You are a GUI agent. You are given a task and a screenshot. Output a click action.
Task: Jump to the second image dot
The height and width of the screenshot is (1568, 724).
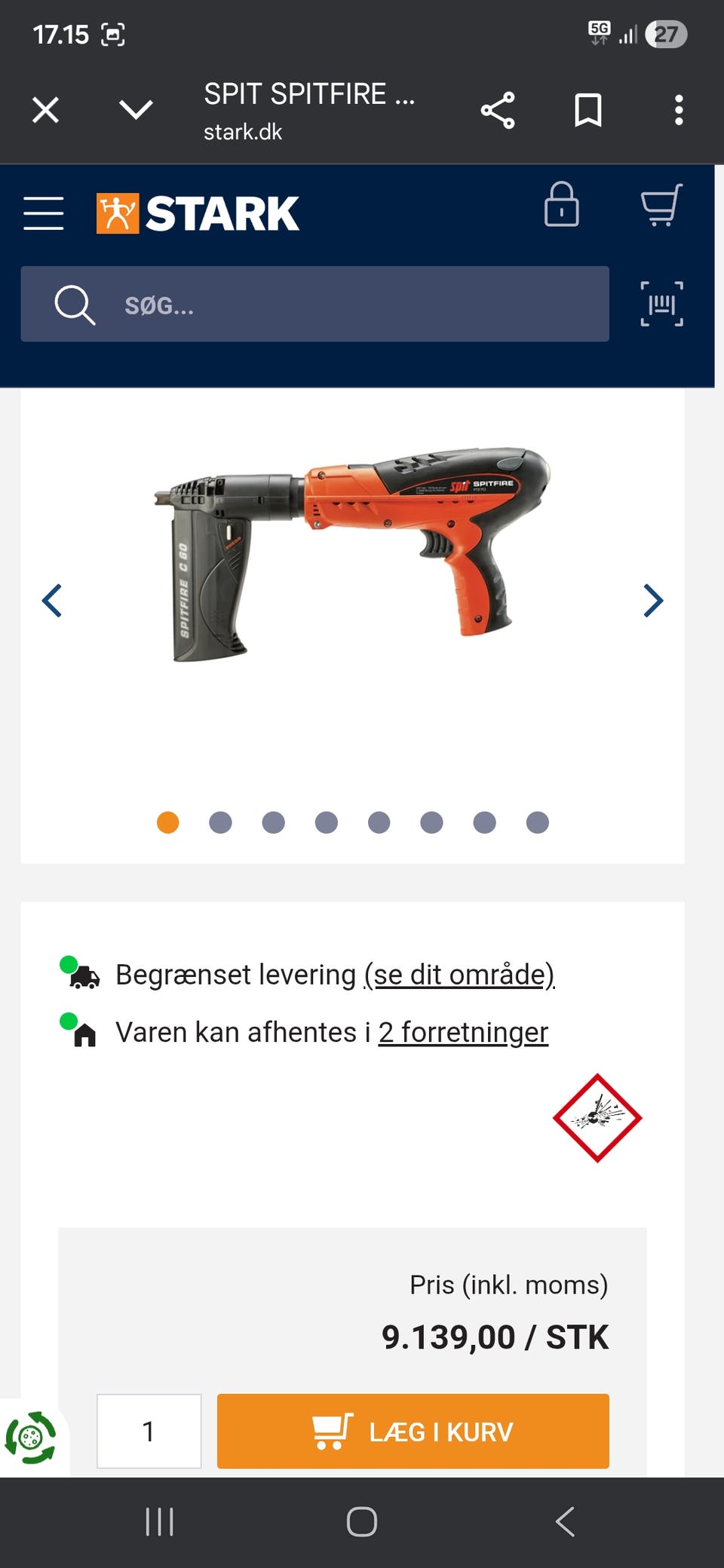(x=220, y=822)
